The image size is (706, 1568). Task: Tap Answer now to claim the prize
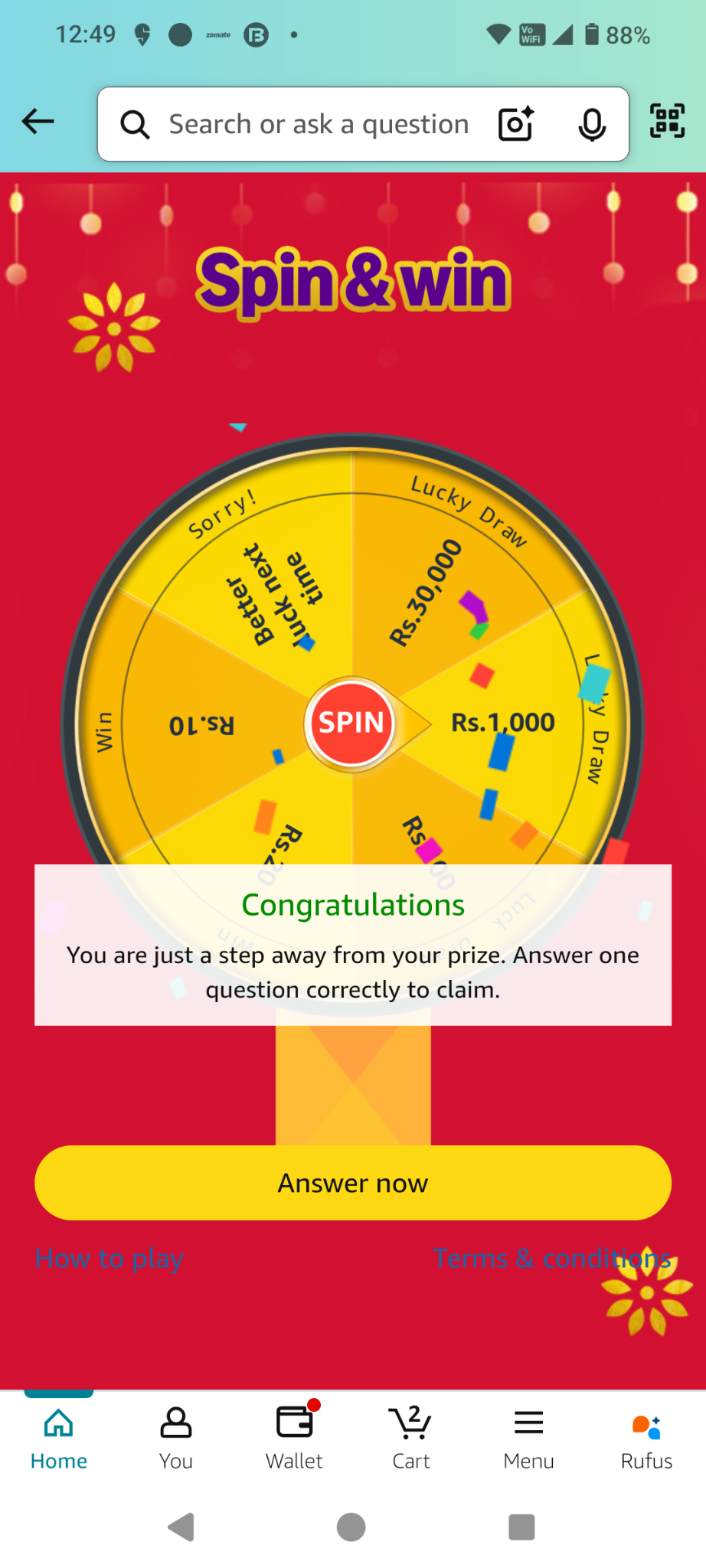[353, 1183]
